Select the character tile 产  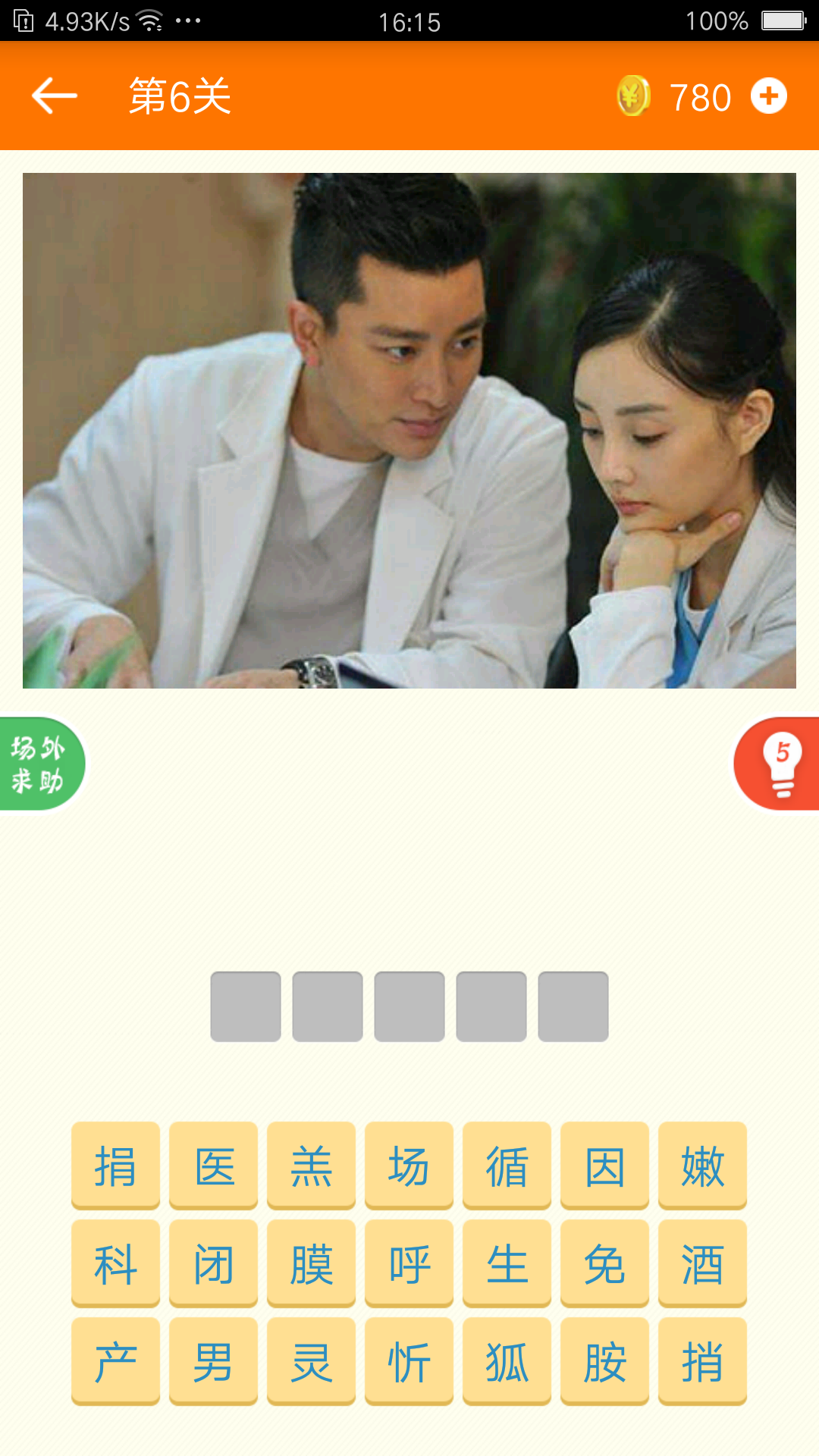(115, 1360)
